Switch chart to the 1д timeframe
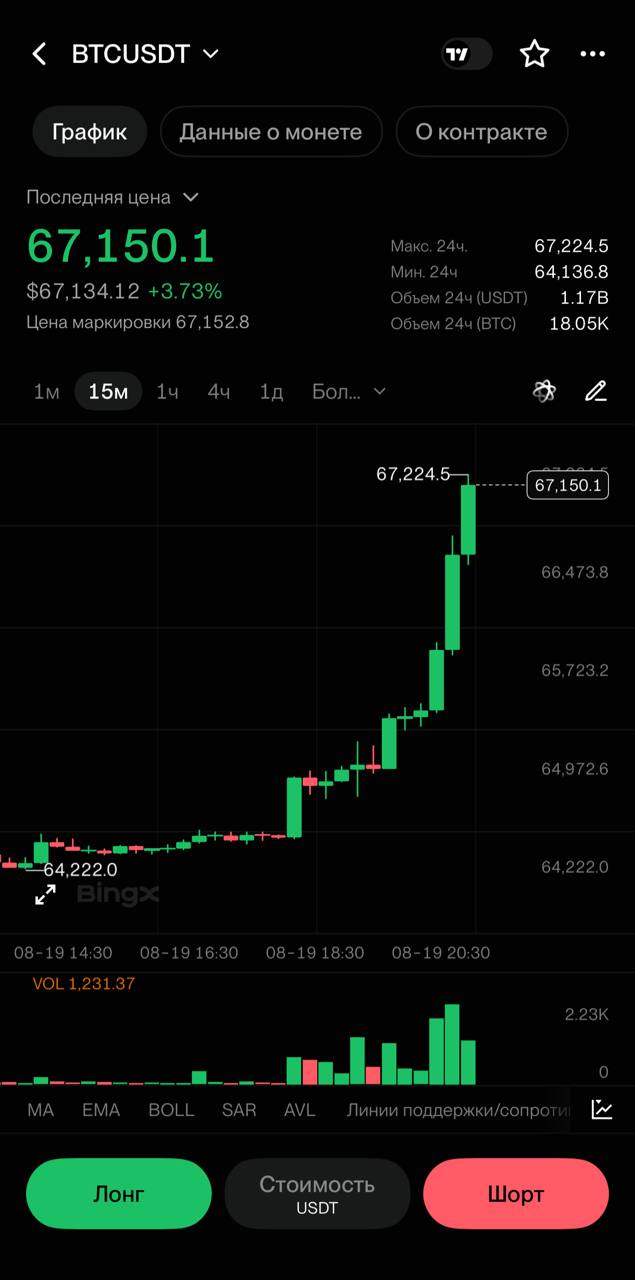 coord(271,391)
